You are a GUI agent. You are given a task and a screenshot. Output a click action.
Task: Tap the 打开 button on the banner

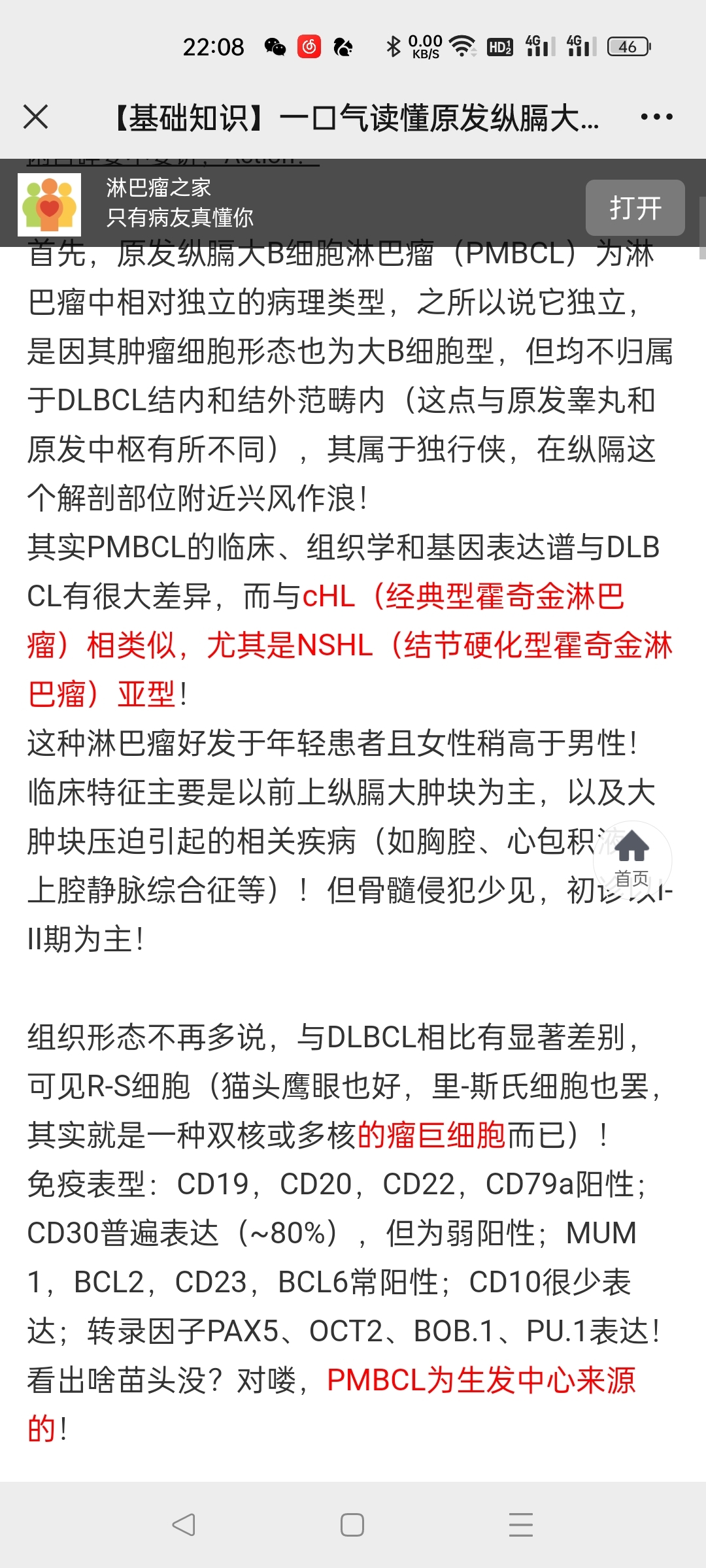coord(635,208)
